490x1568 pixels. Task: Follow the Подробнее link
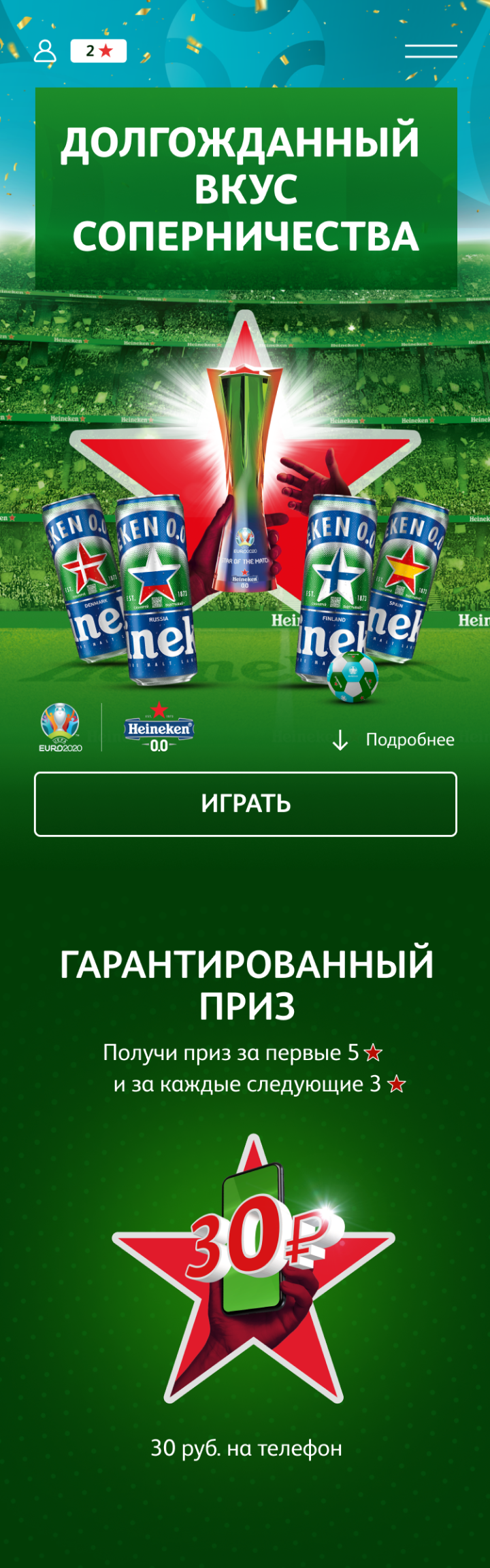[x=394, y=740]
